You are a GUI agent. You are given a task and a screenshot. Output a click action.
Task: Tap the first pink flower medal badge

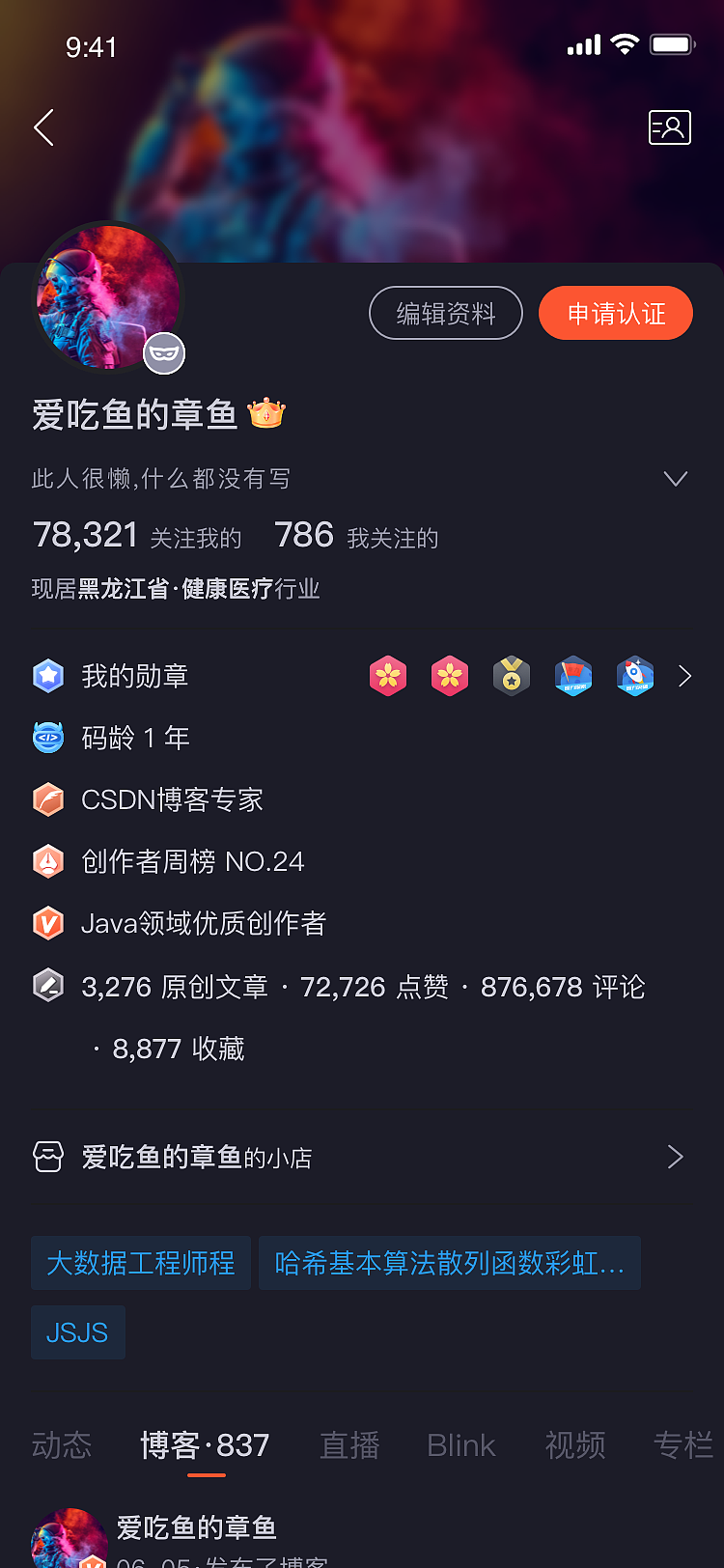(388, 676)
